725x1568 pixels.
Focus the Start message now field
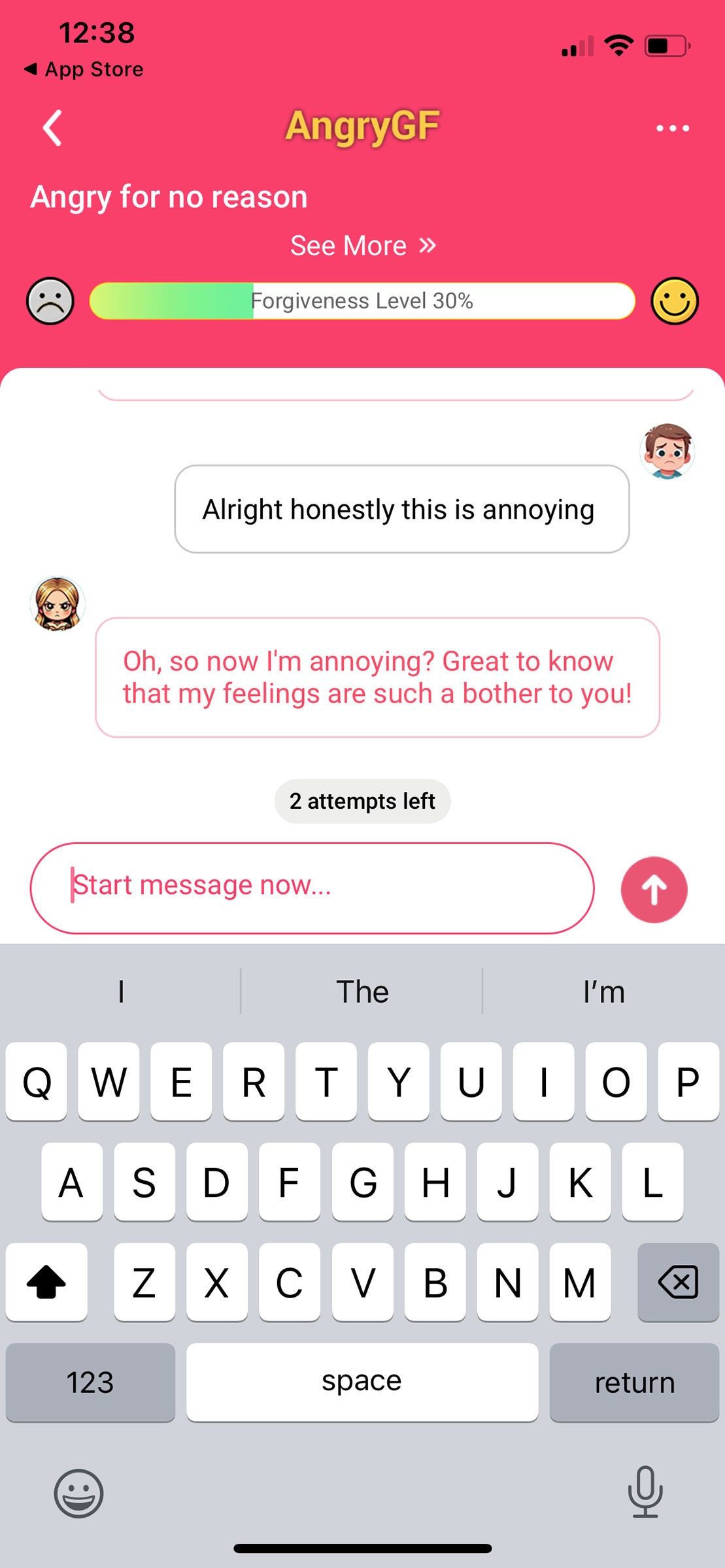312,887
